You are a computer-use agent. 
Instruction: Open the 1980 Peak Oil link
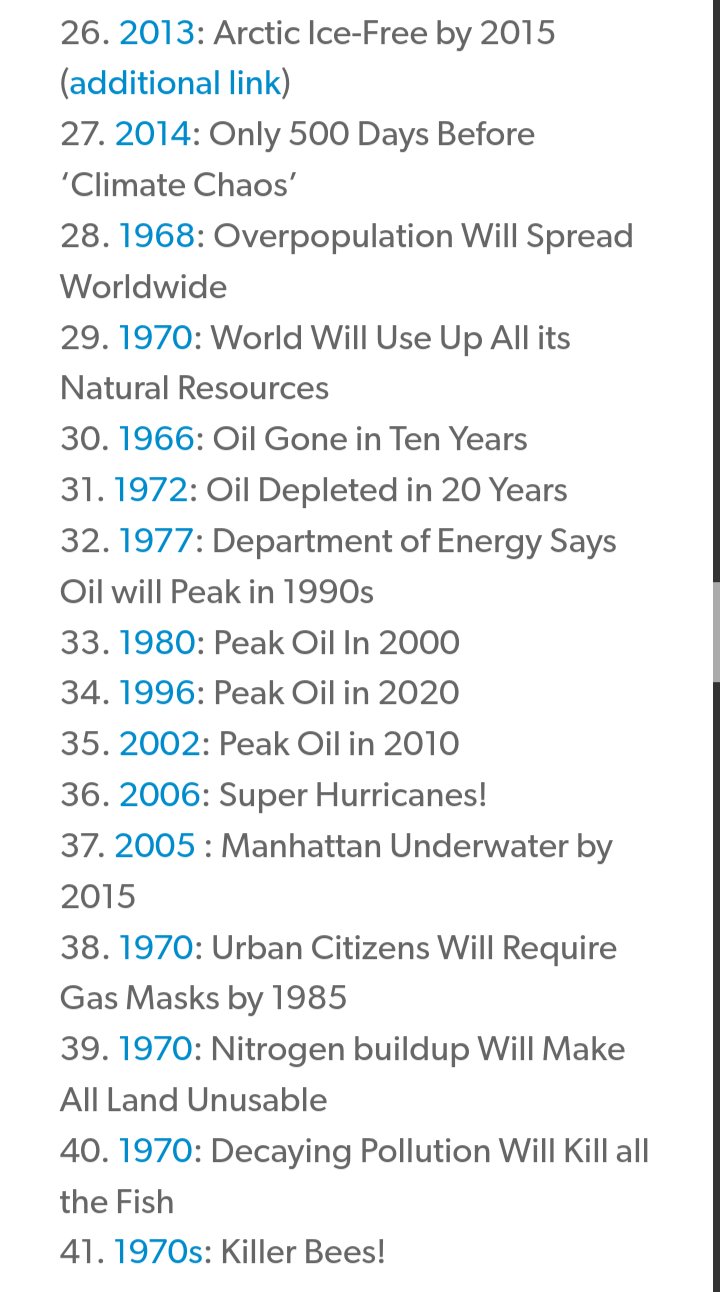(155, 642)
